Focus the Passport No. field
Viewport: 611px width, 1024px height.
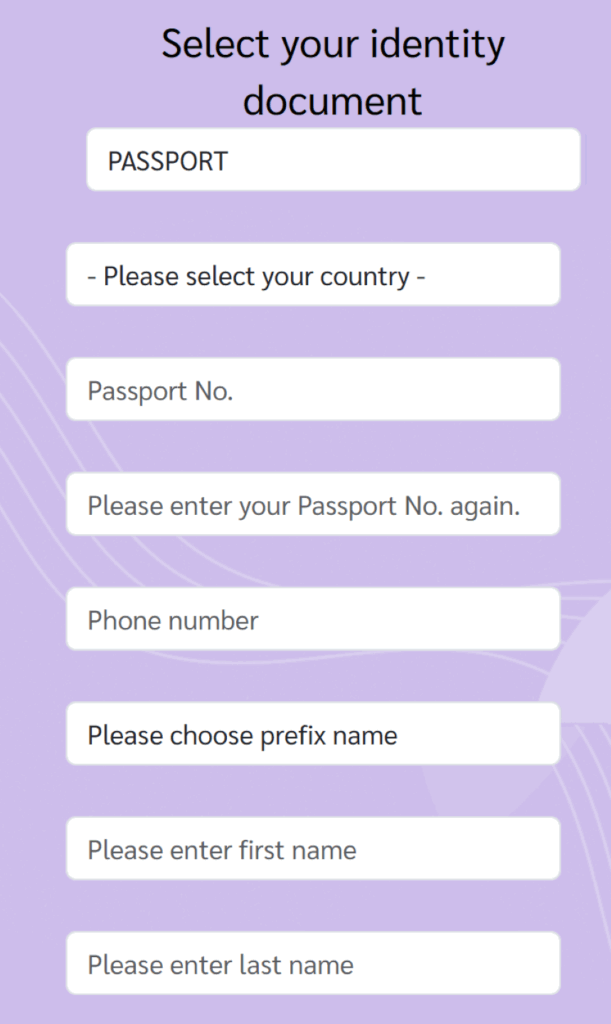click(x=313, y=390)
